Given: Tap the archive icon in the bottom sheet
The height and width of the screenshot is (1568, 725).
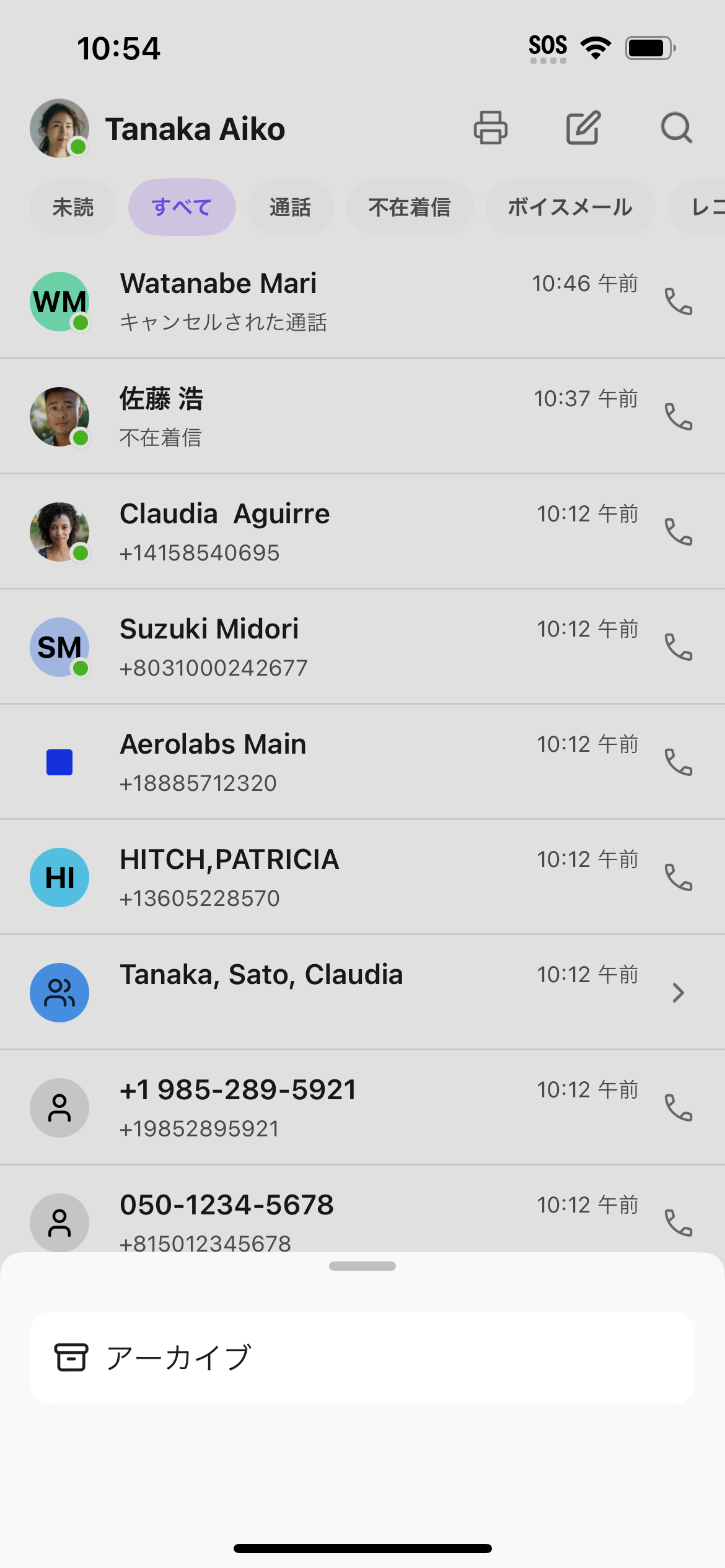Looking at the screenshot, I should point(72,1357).
